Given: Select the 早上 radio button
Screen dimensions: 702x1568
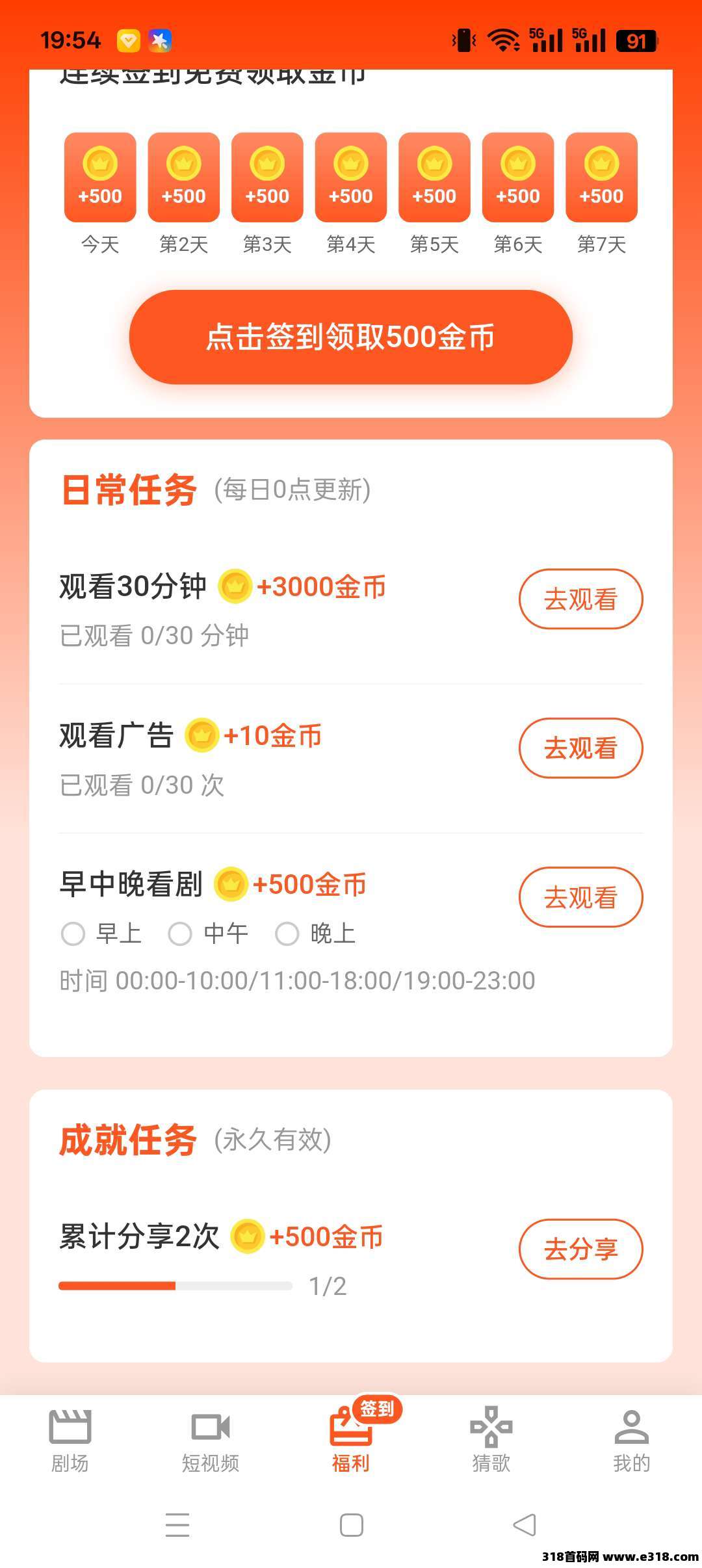Looking at the screenshot, I should pos(73,933).
